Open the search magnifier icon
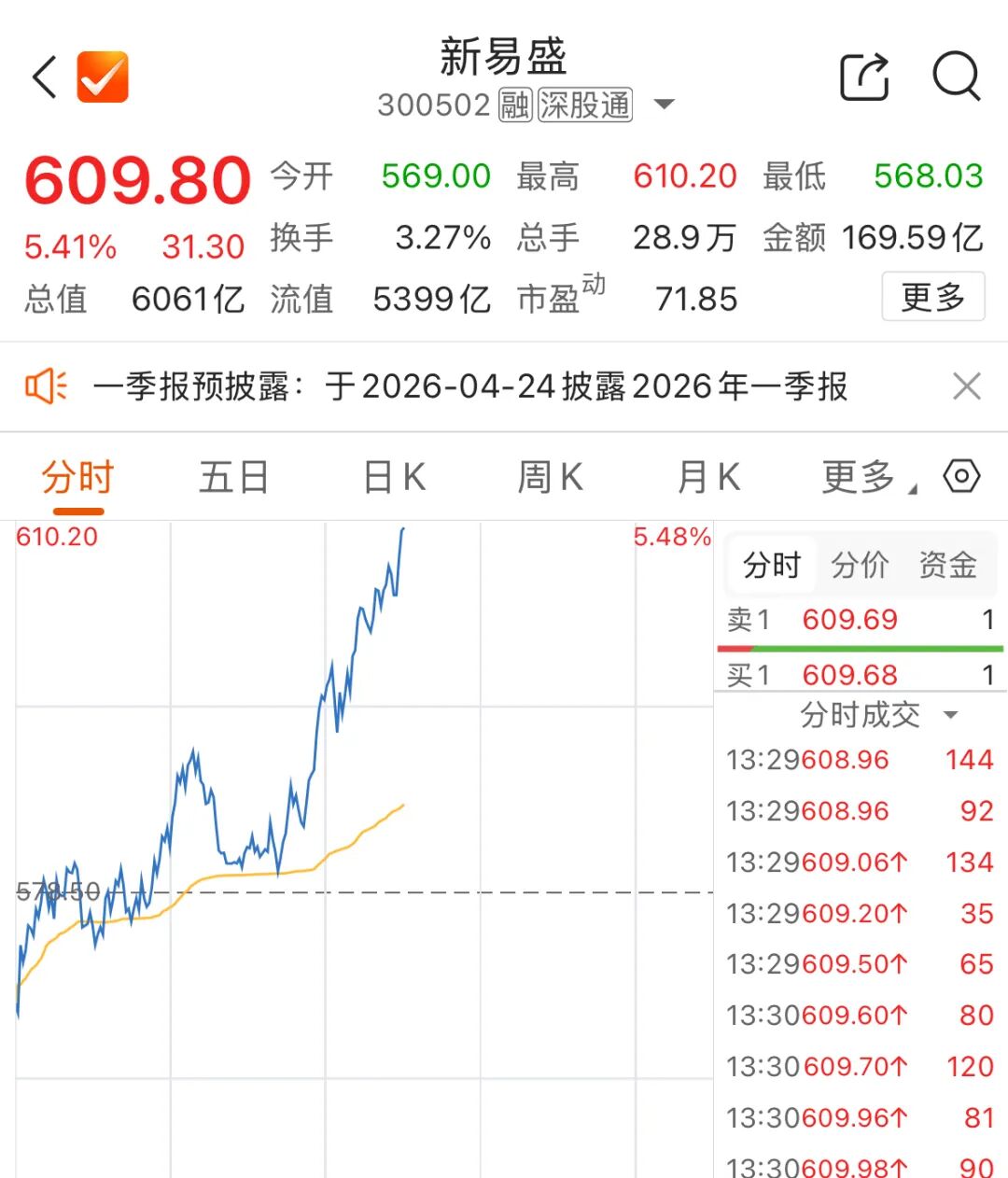 click(957, 77)
